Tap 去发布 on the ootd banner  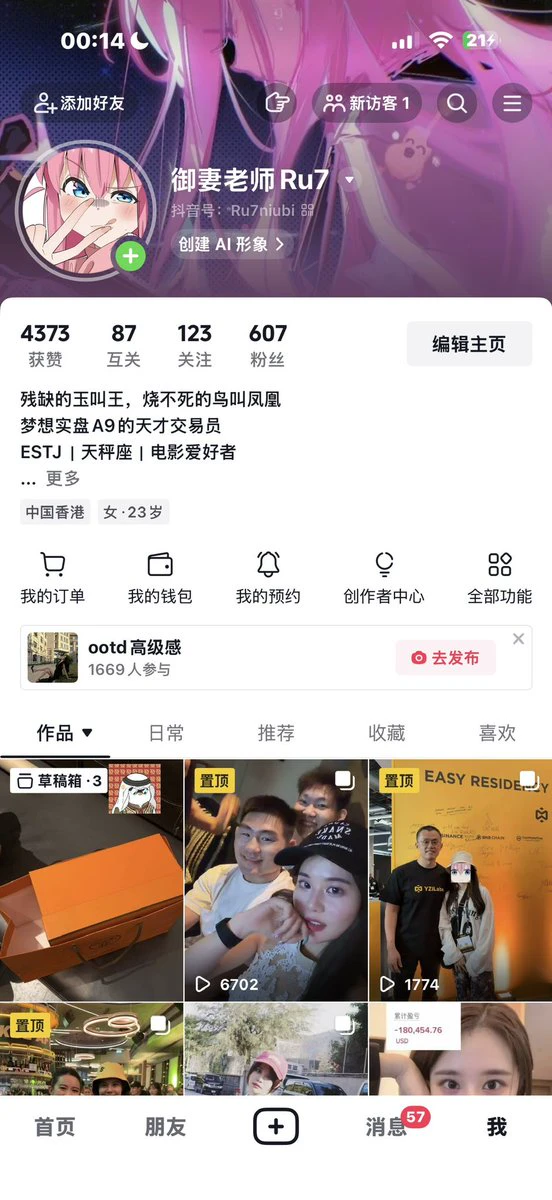(446, 657)
